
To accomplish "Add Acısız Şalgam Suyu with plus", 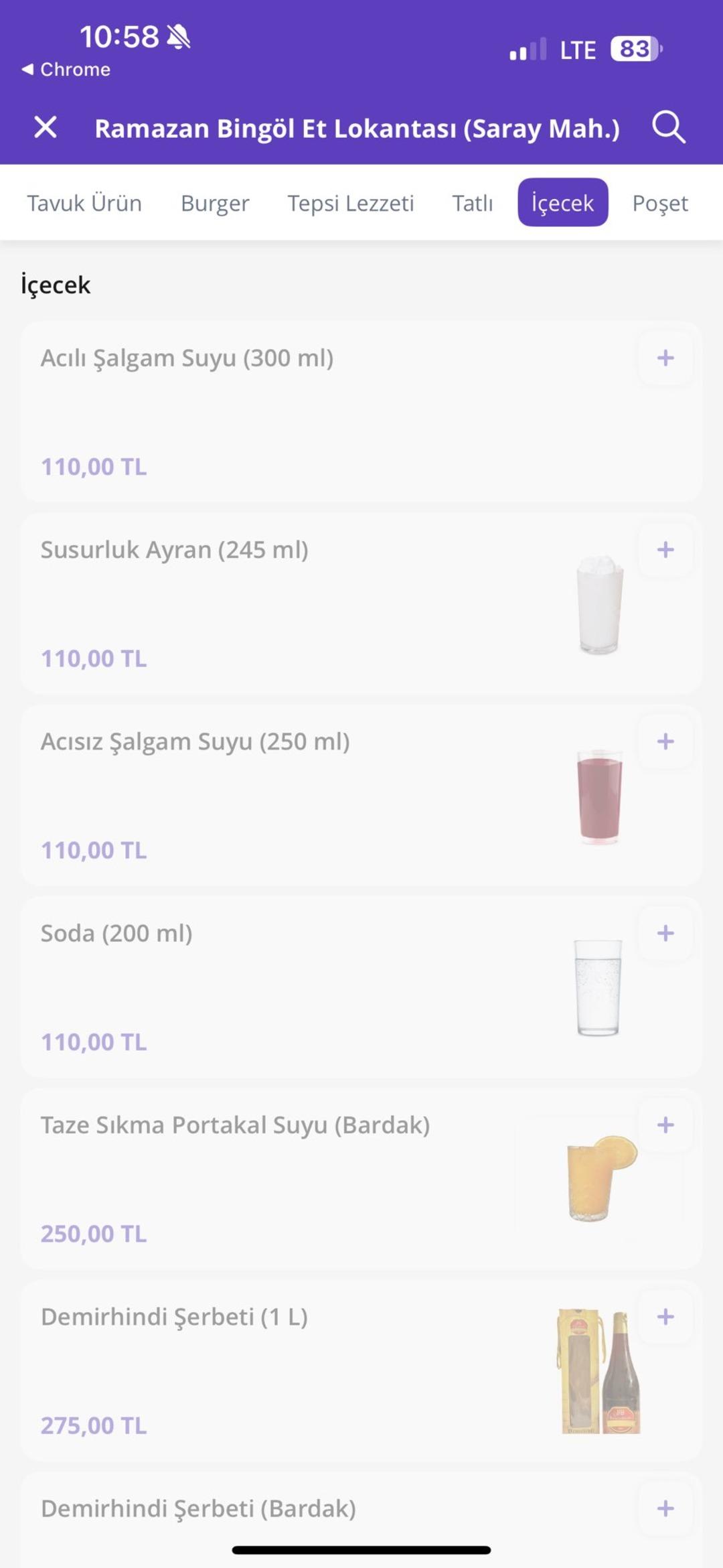I will coord(665,741).
